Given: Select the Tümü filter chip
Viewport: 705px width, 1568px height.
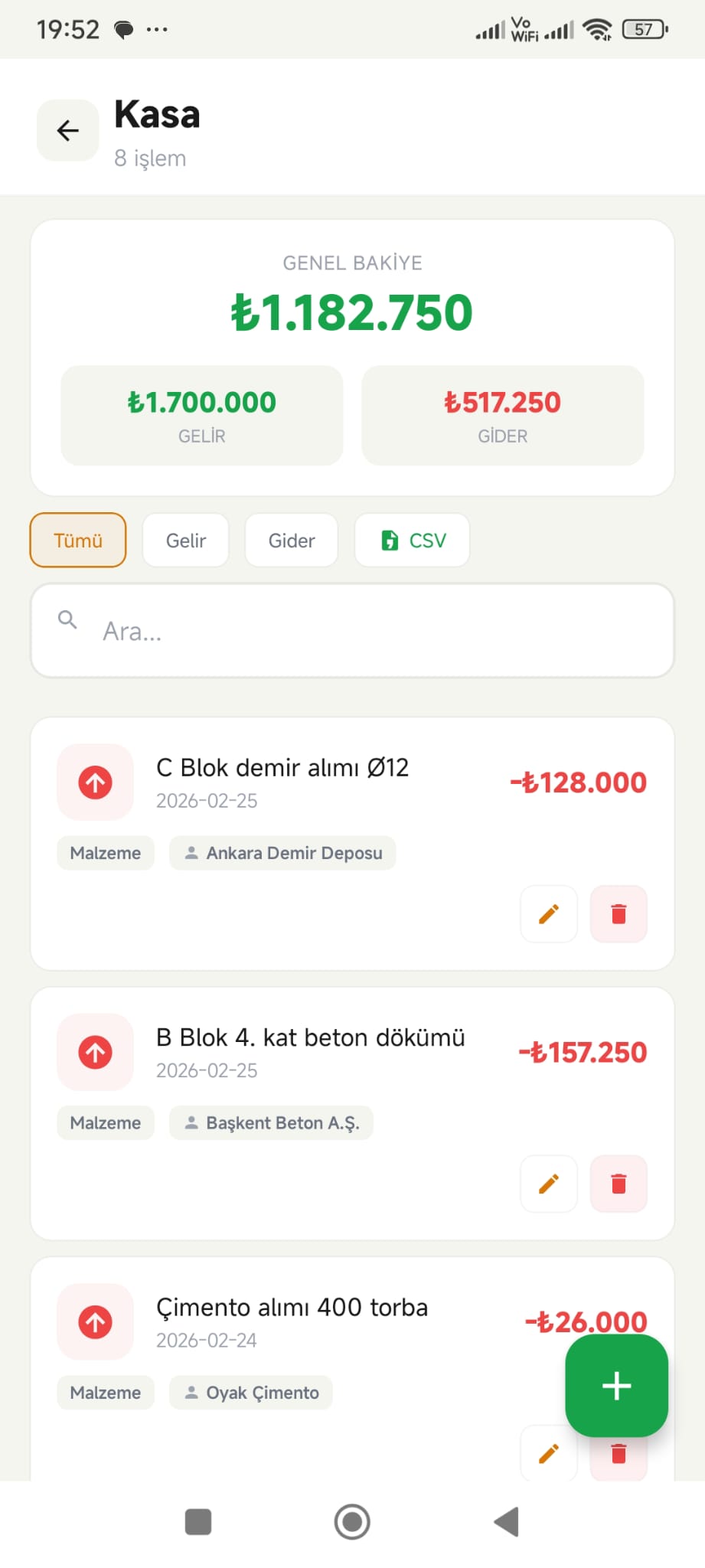Looking at the screenshot, I should click(x=77, y=541).
